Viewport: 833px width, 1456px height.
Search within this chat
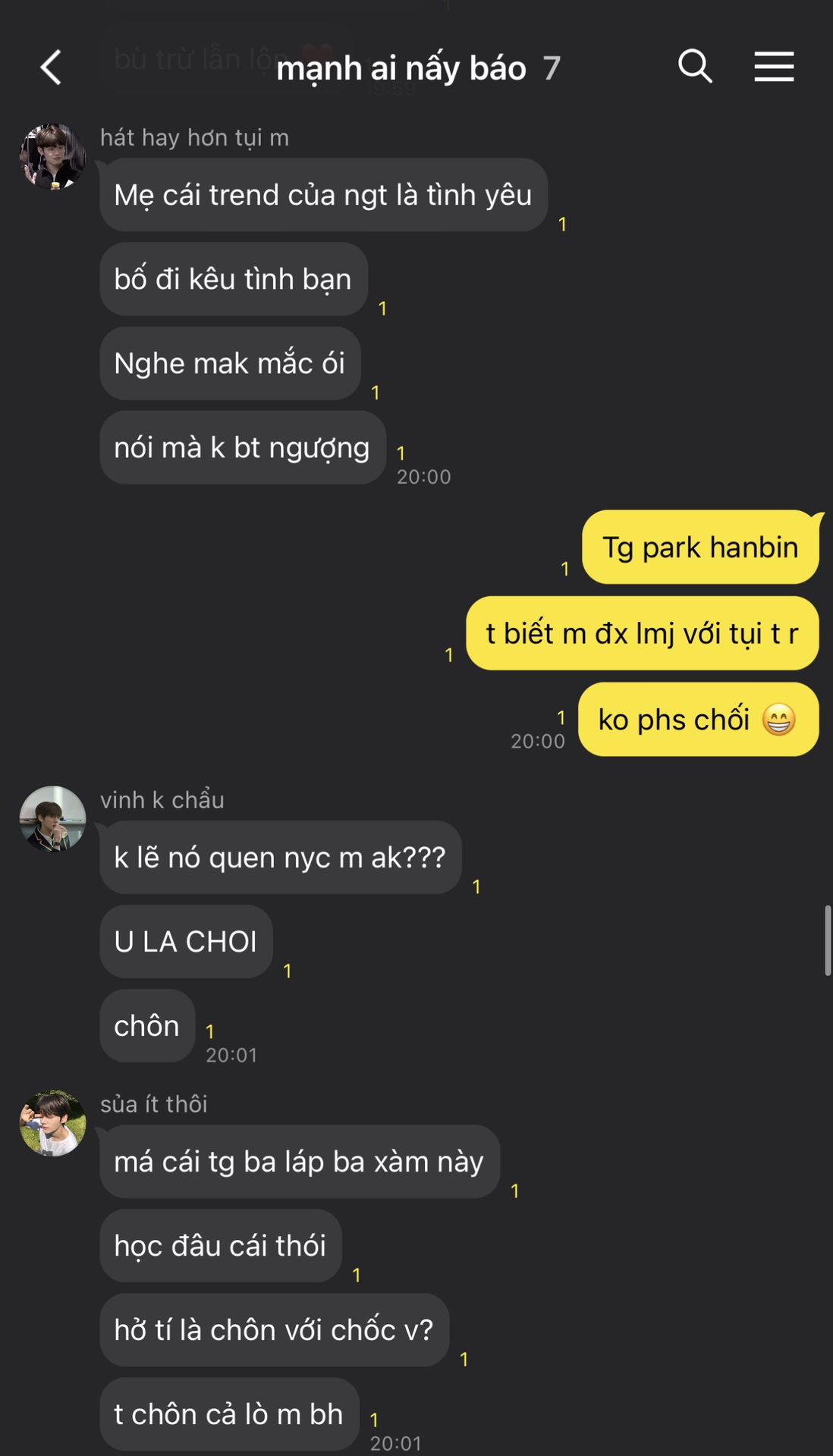694,67
